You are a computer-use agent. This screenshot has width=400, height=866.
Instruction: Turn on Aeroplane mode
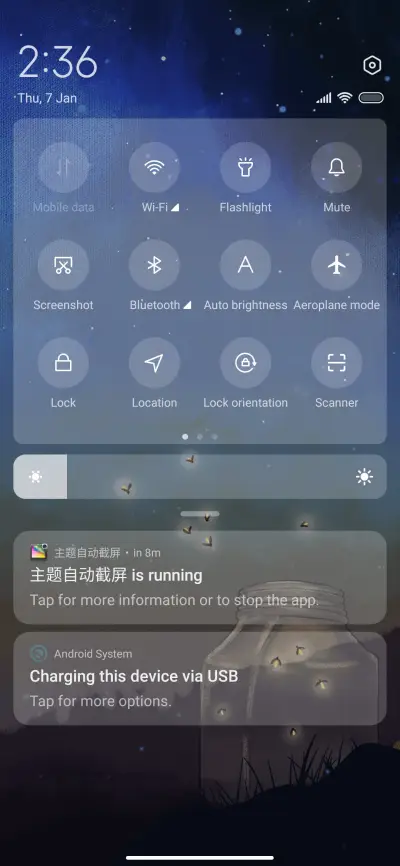(336, 265)
